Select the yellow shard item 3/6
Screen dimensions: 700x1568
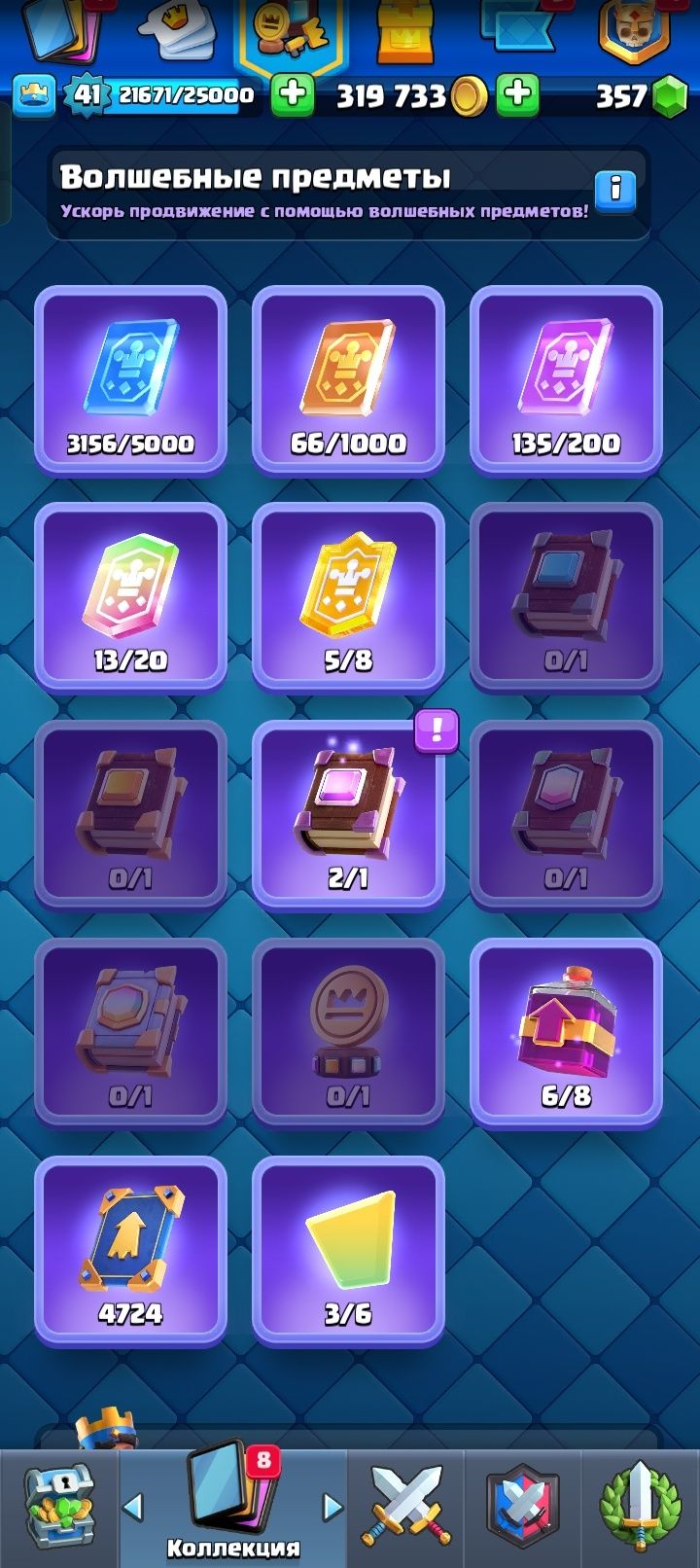(x=348, y=1250)
